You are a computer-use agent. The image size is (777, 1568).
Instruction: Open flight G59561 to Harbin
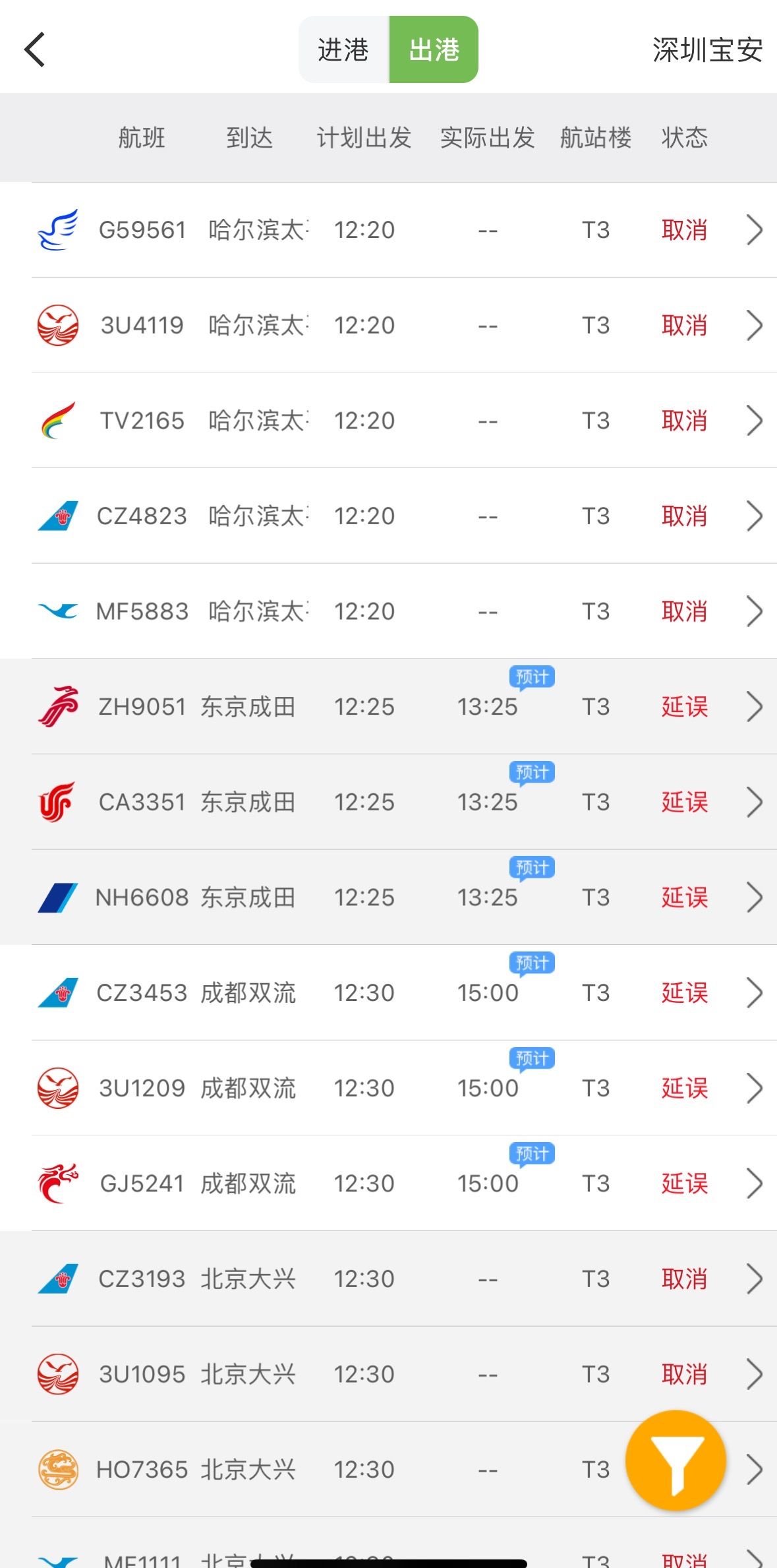pyautogui.click(x=389, y=230)
